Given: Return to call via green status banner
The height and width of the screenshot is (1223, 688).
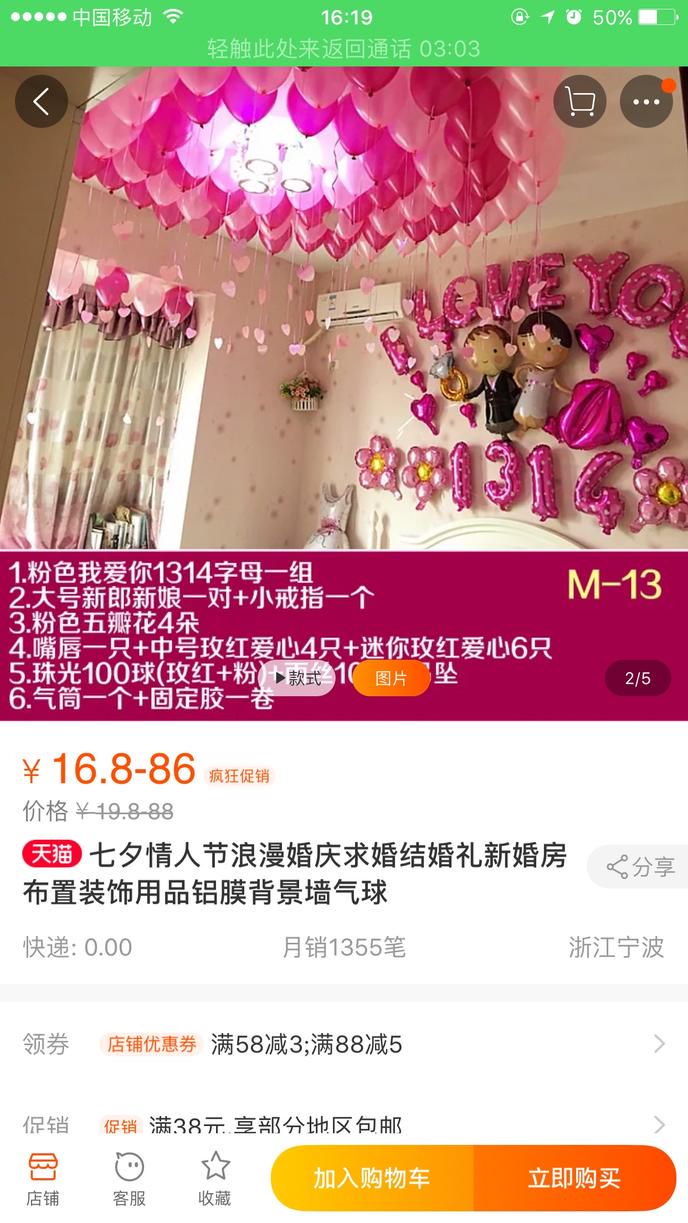Looking at the screenshot, I should 344,49.
